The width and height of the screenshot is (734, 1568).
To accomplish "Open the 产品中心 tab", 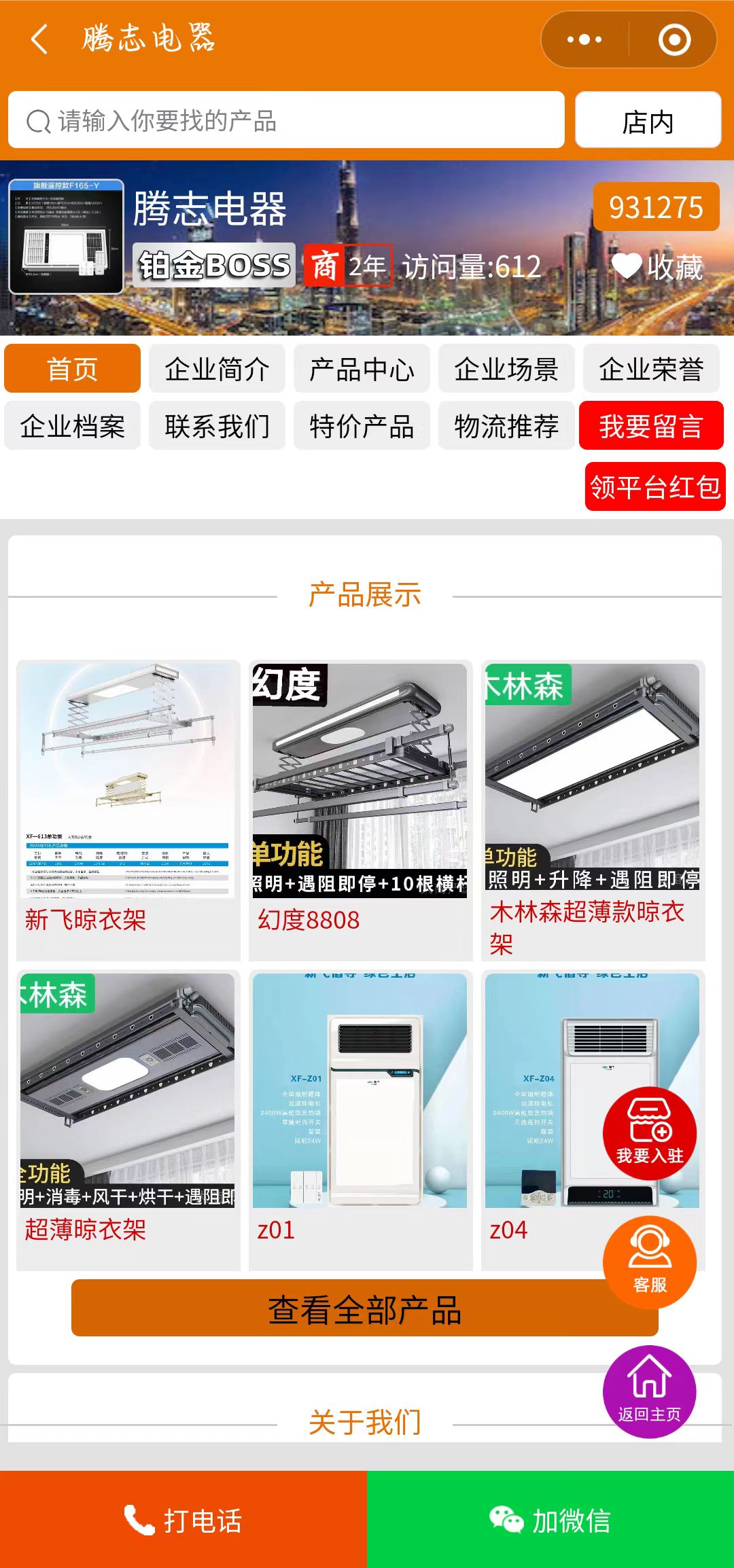I will click(x=362, y=369).
